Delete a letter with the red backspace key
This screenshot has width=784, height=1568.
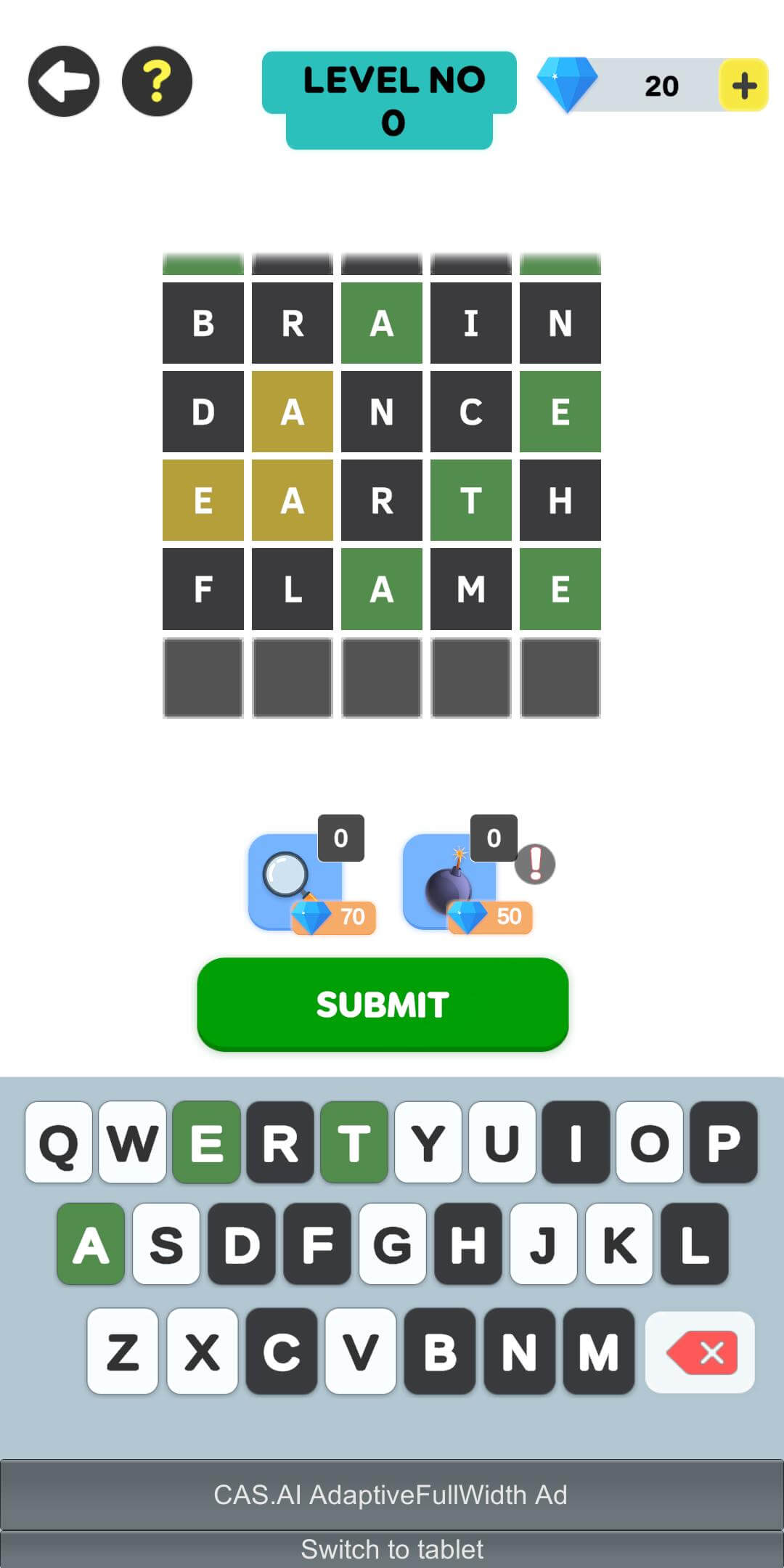tap(700, 1352)
